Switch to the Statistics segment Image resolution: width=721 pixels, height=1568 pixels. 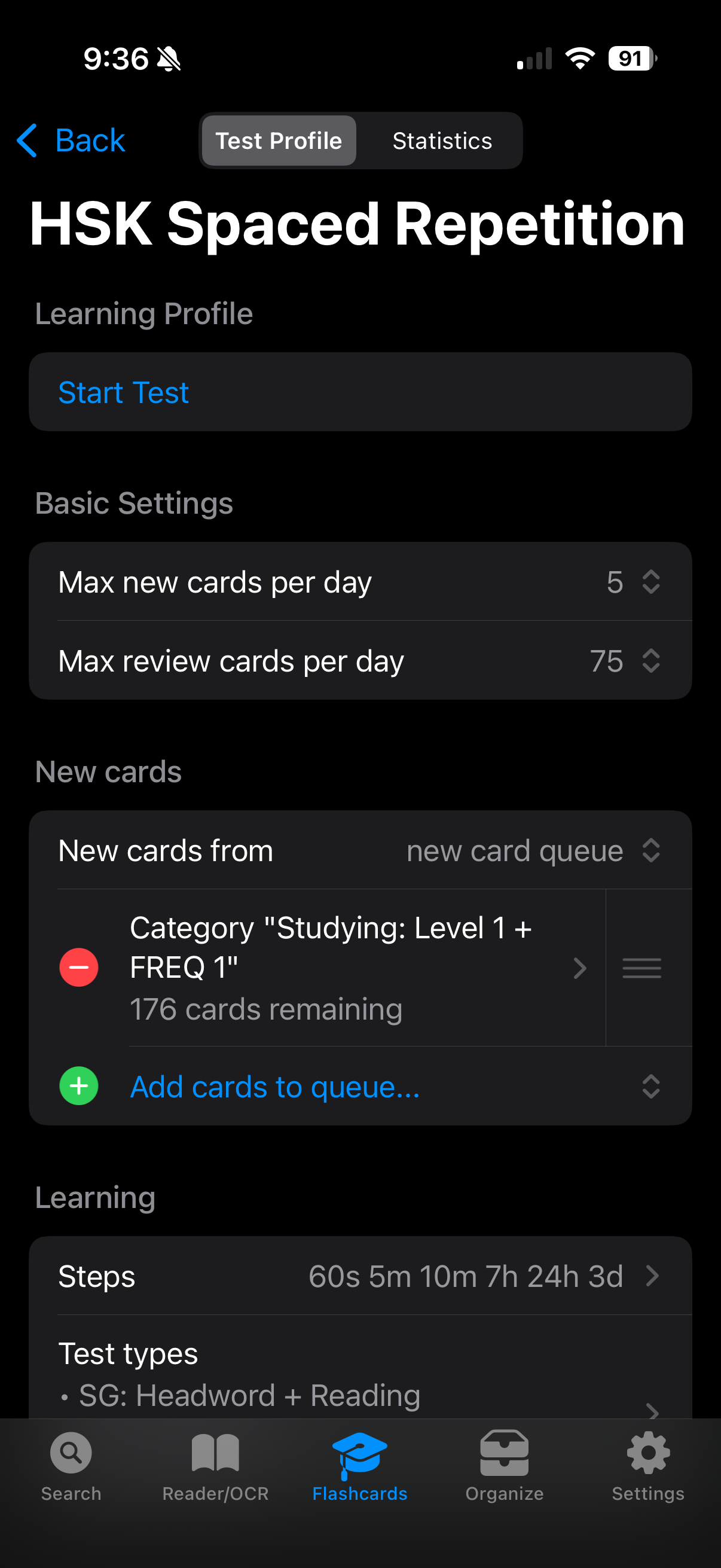442,141
